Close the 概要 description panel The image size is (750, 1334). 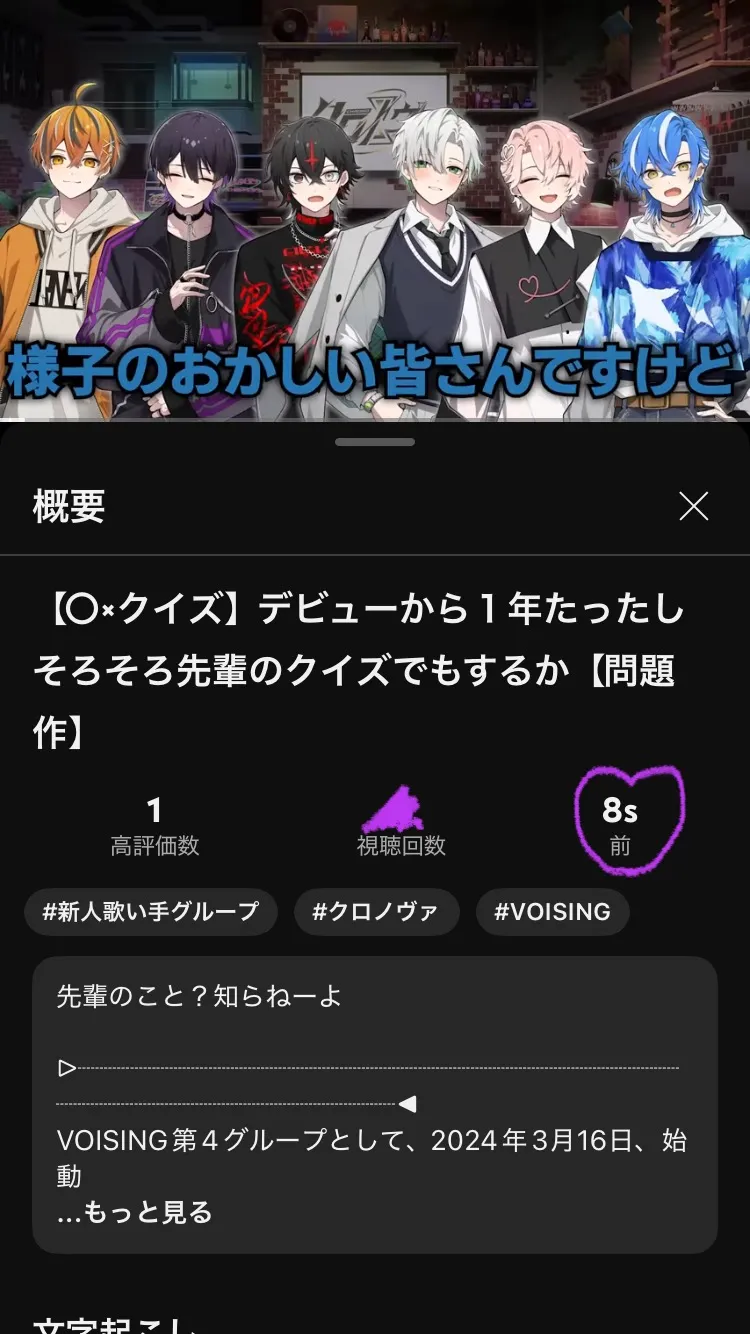click(x=693, y=507)
